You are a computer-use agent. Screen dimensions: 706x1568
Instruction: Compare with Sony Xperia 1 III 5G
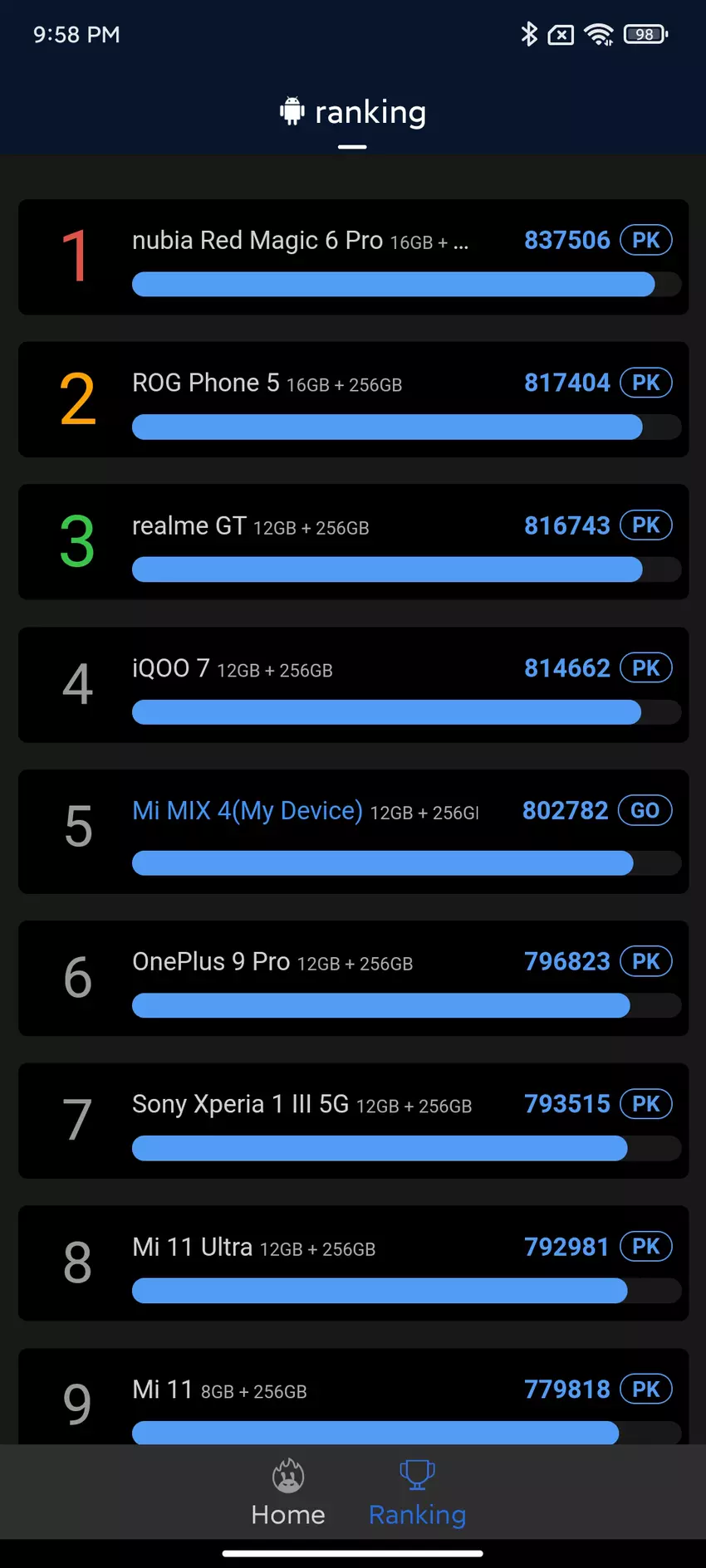tap(645, 1104)
